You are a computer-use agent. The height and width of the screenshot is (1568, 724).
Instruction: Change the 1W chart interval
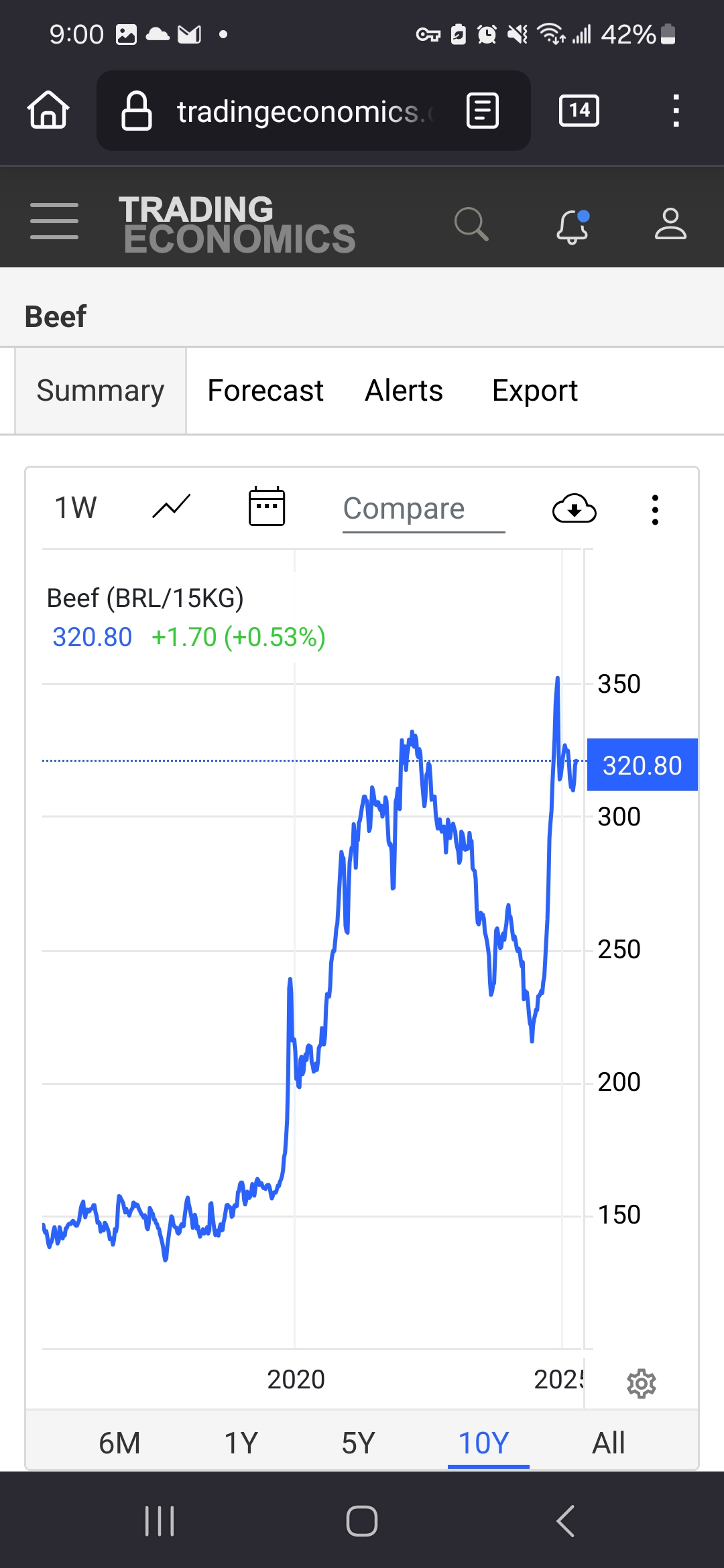pyautogui.click(x=76, y=508)
